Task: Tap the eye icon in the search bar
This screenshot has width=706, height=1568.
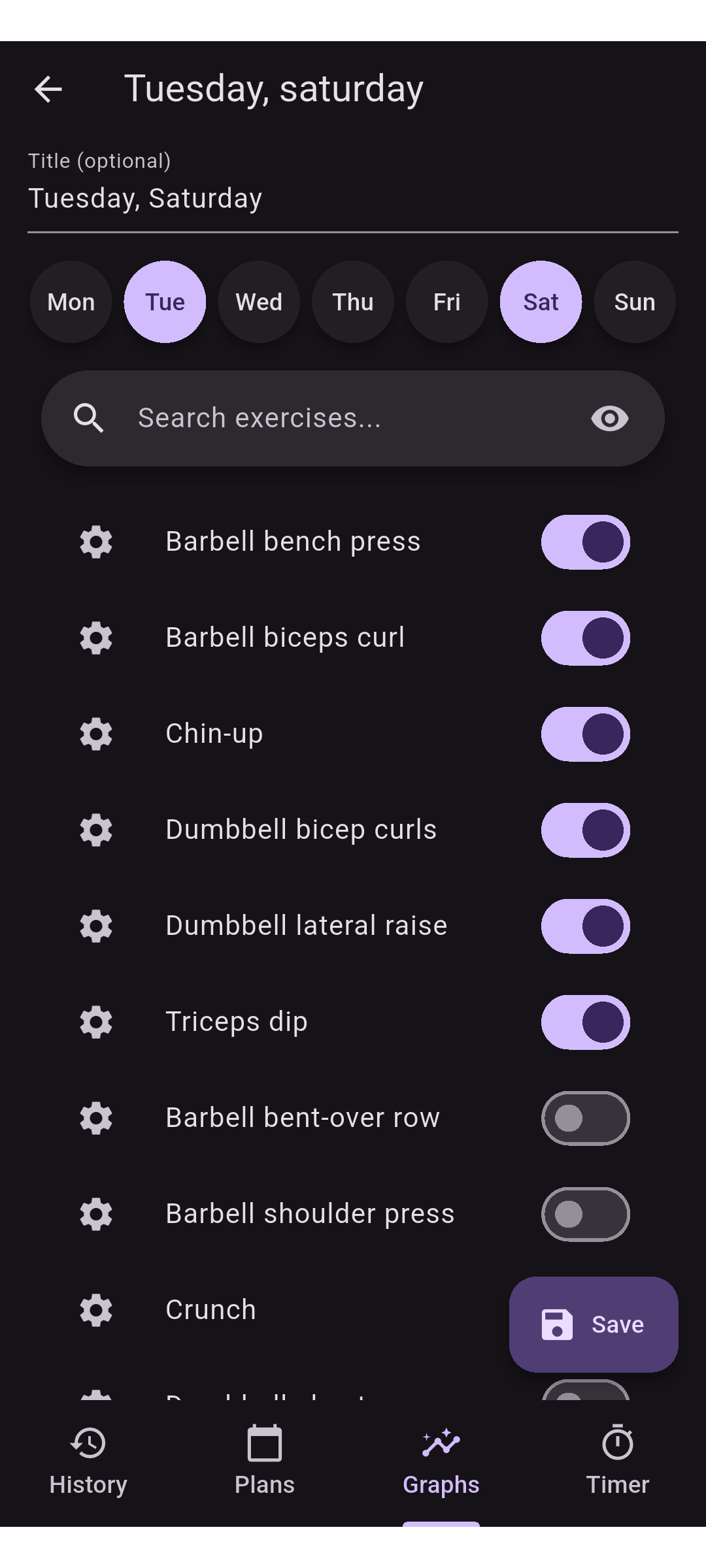Action: 610,418
